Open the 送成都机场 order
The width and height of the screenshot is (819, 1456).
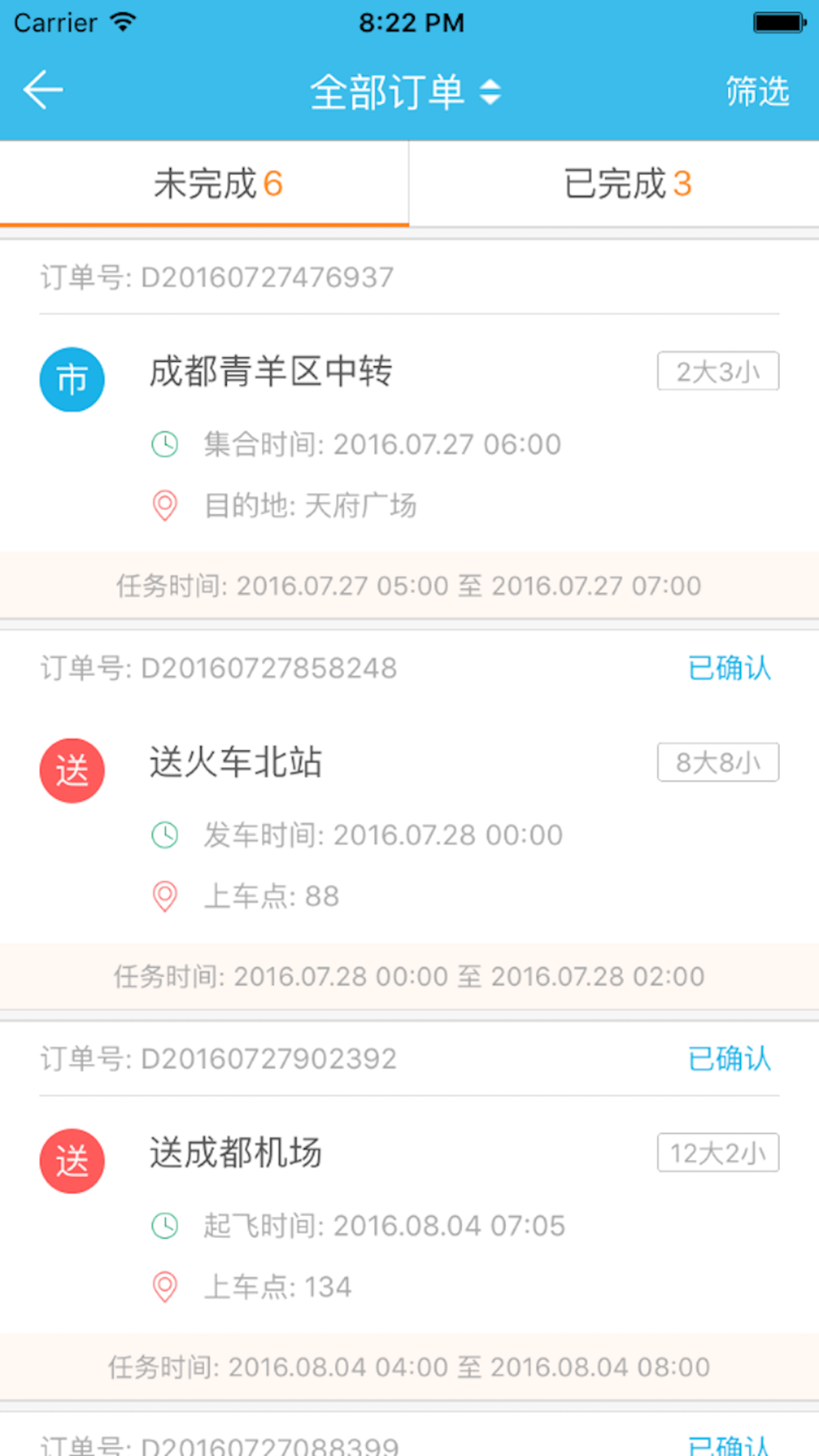tap(409, 1210)
